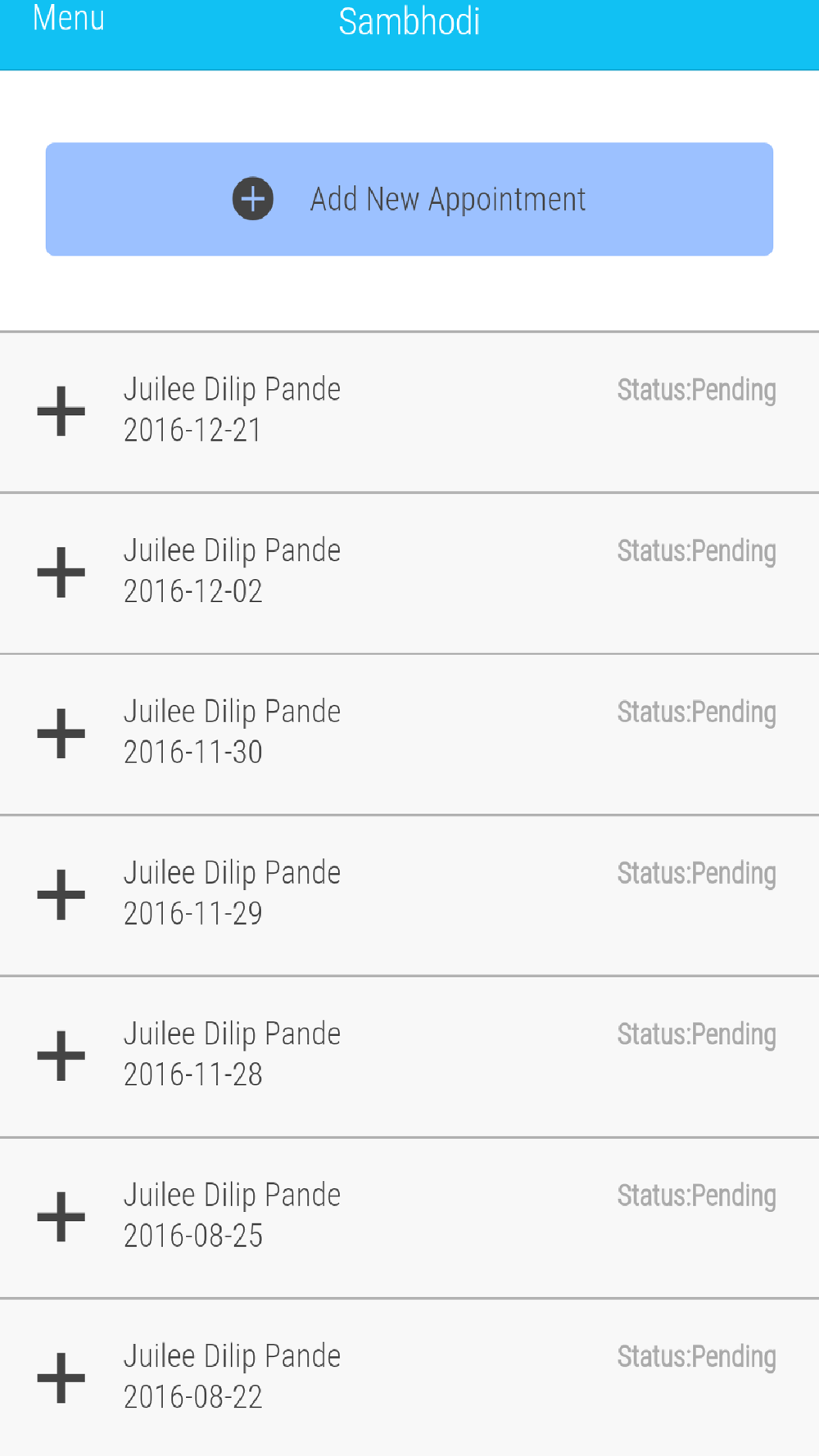This screenshot has width=819, height=1456.
Task: Expand the appointment dated 2016-08-25
Action: [61, 1217]
